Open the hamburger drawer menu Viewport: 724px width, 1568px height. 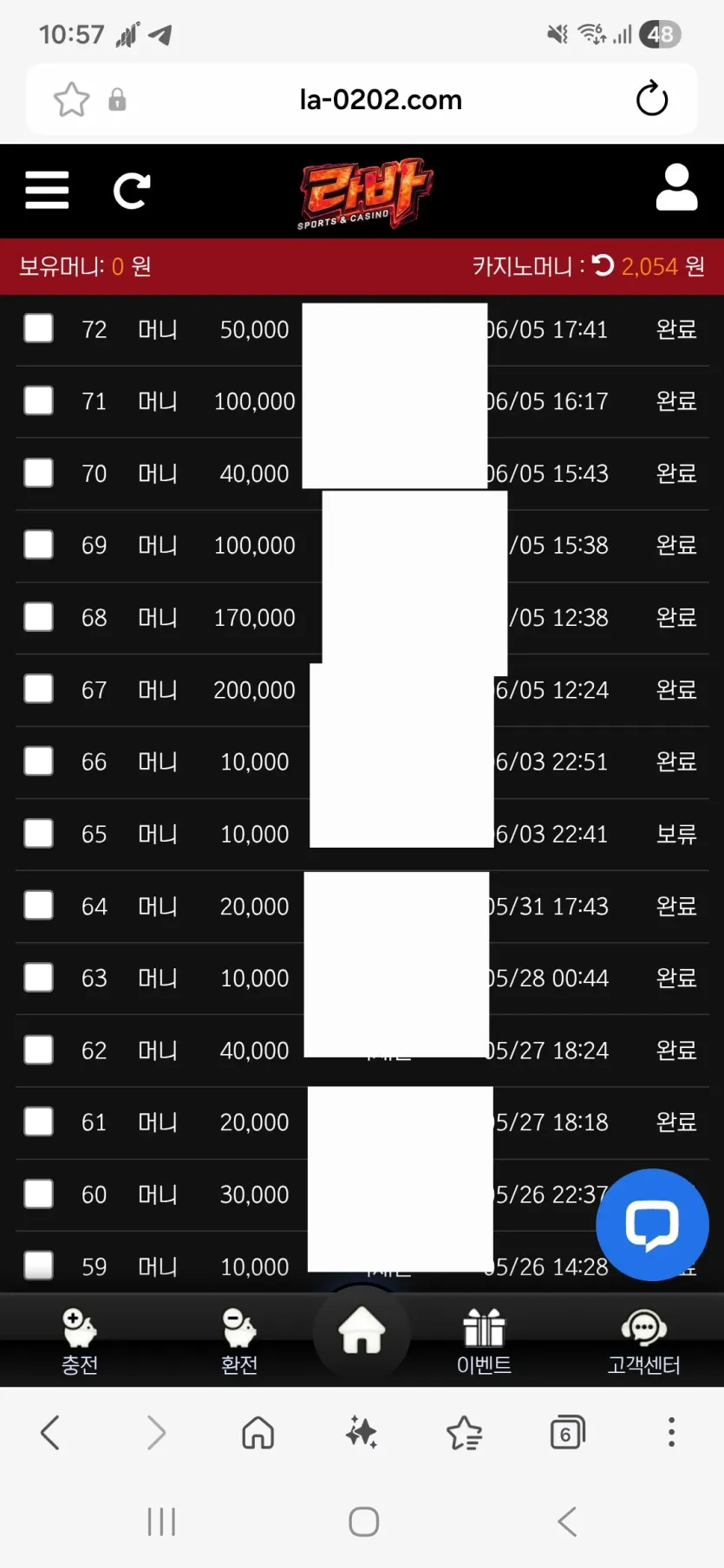coord(47,191)
